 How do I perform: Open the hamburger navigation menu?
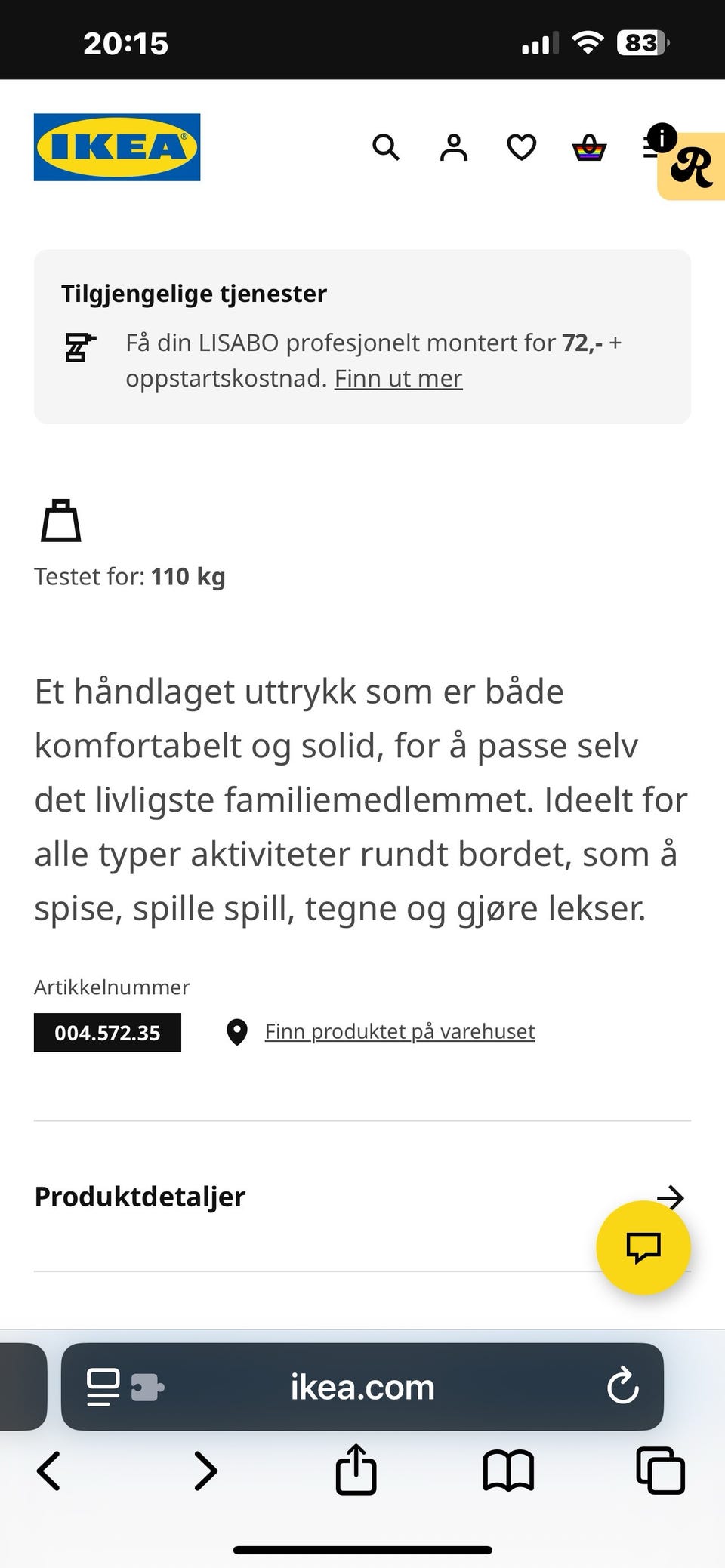tap(651, 147)
